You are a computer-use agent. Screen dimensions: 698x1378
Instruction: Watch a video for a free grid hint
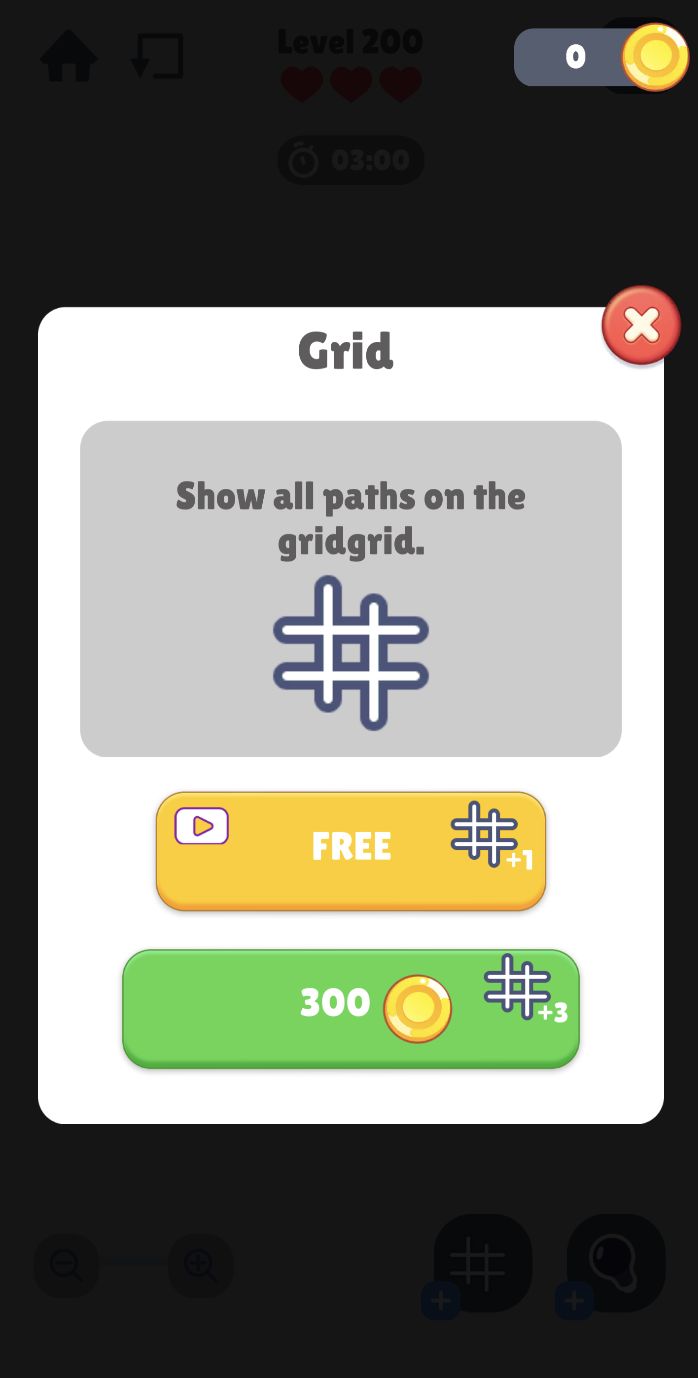pos(350,849)
